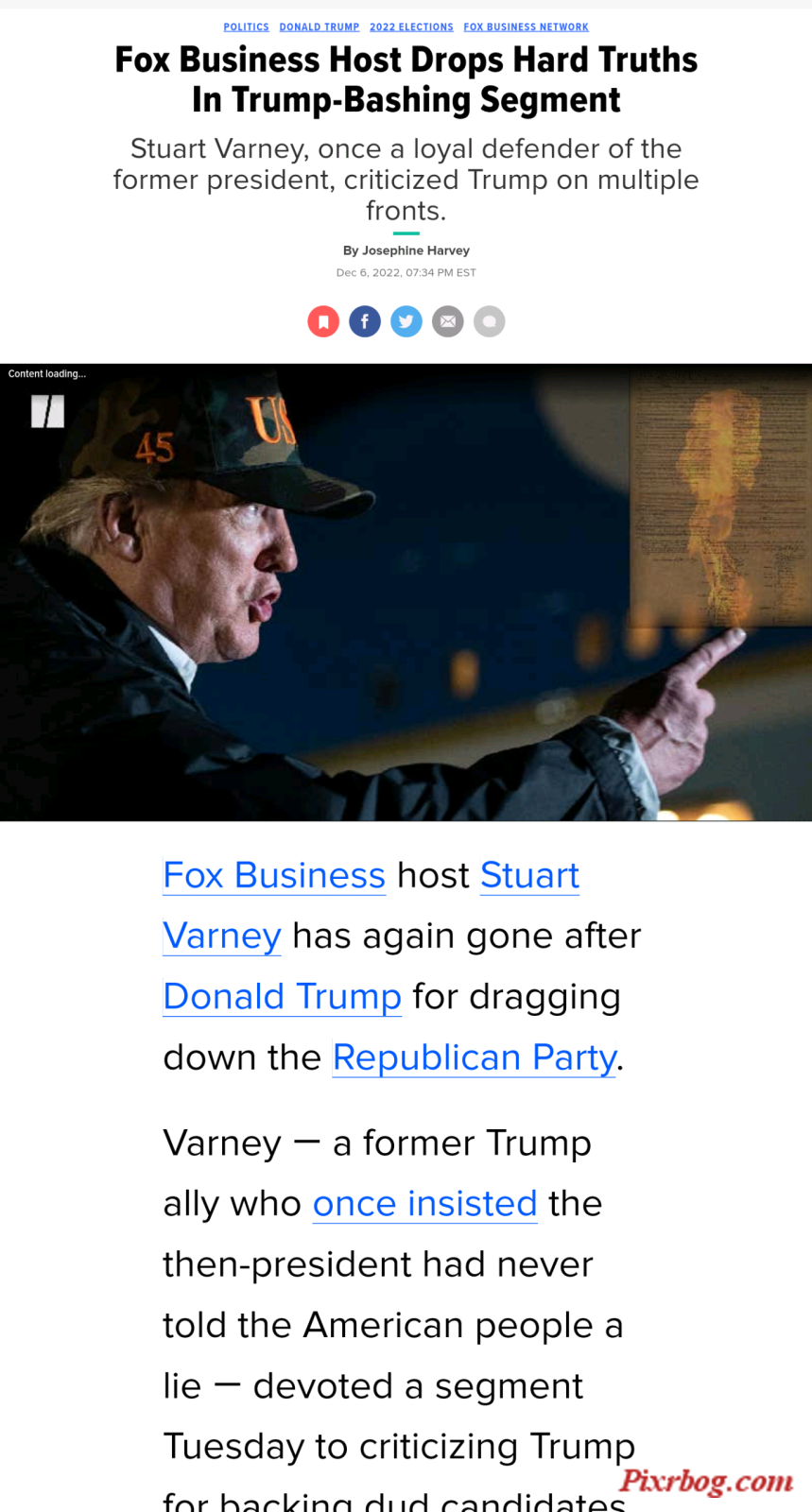812x1512 pixels.
Task: Share the article on Twitter
Action: click(x=406, y=321)
